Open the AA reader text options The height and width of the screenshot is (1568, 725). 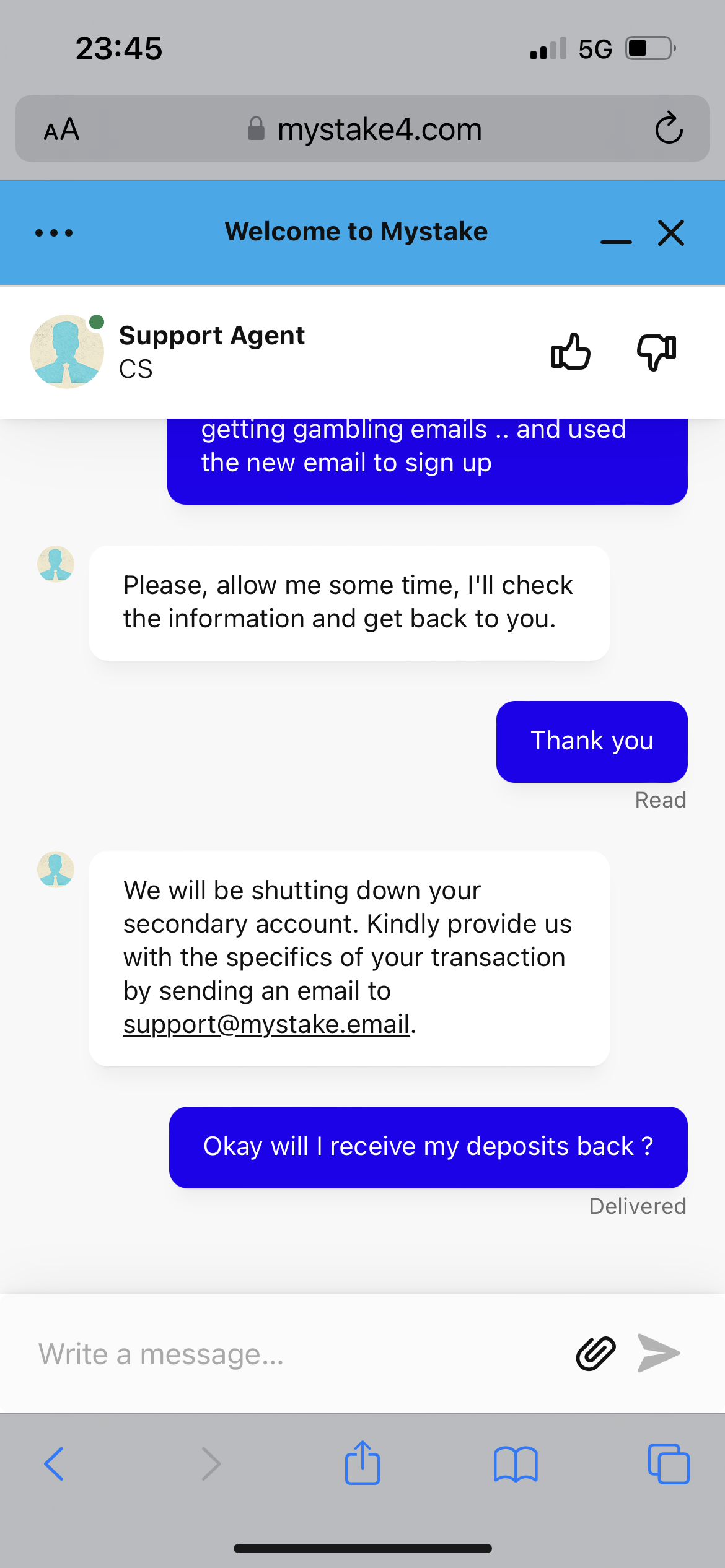click(61, 129)
